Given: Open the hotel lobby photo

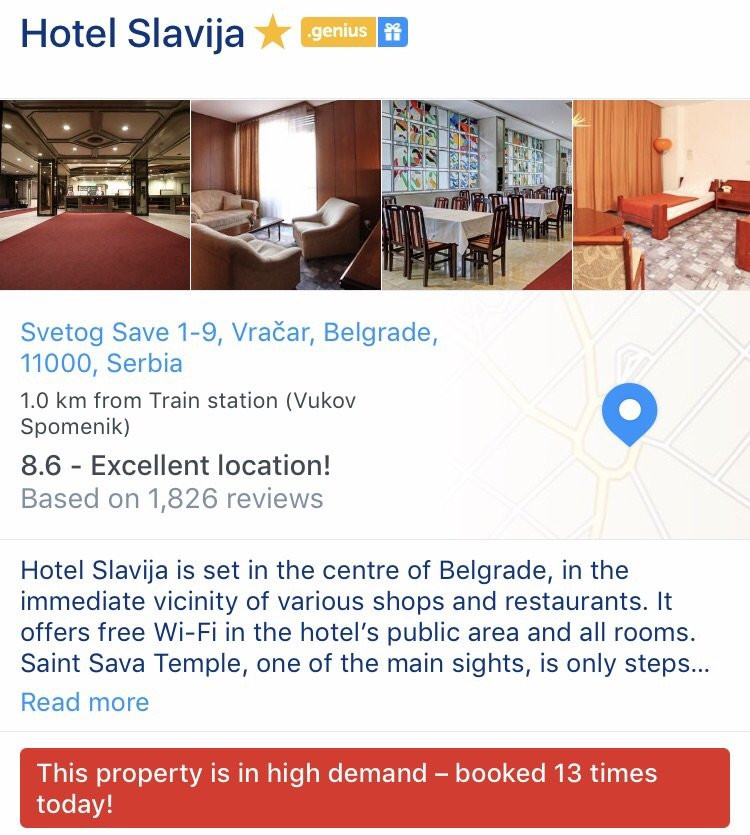Looking at the screenshot, I should pyautogui.click(x=95, y=195).
